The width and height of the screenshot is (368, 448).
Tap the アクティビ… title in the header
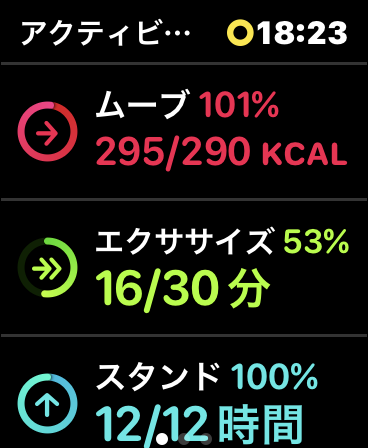(105, 33)
